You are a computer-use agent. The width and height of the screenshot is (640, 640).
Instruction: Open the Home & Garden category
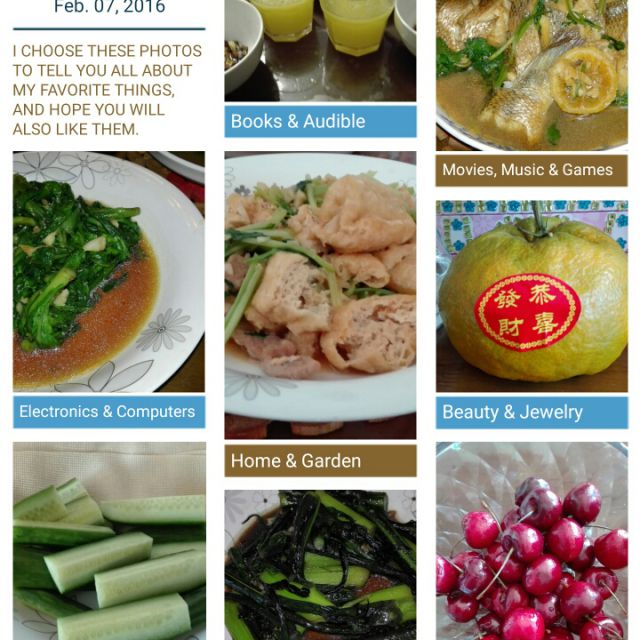(320, 461)
